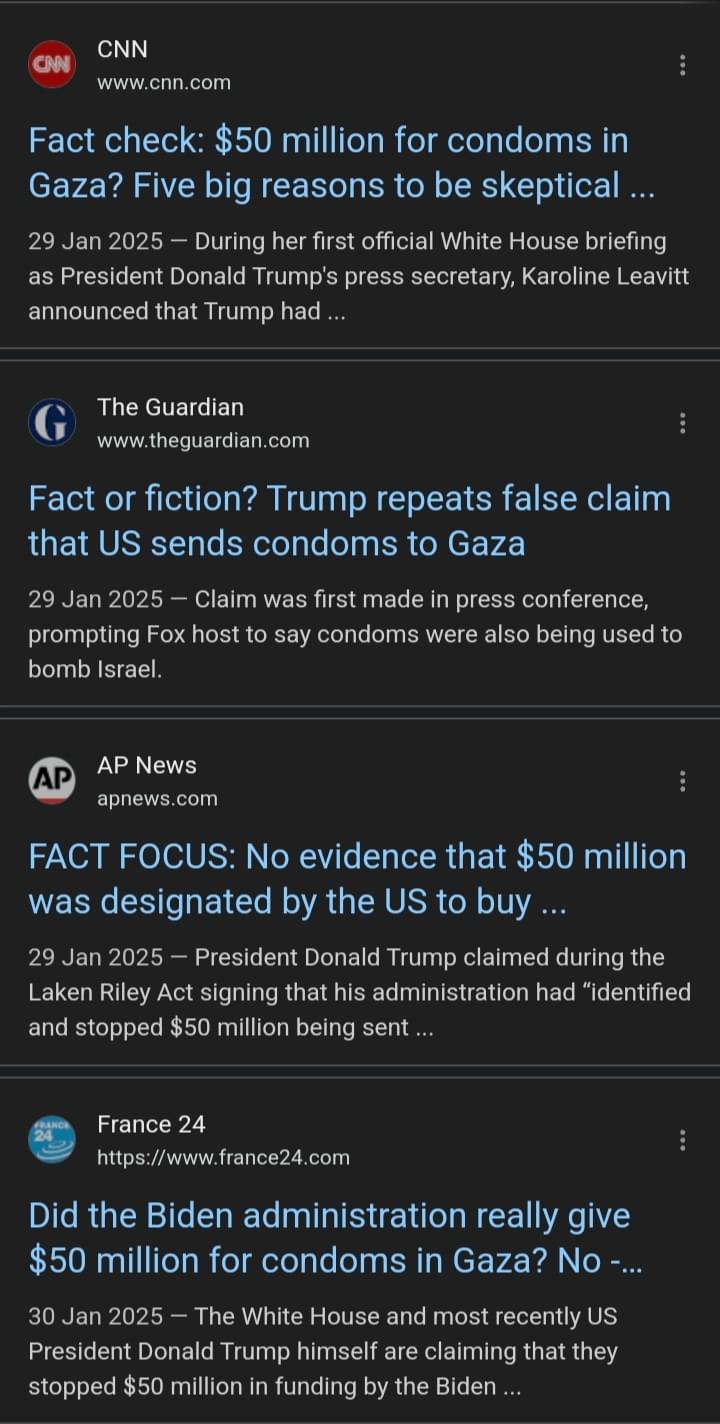Open France 24 article on Biden administration
The width and height of the screenshot is (720, 1424).
point(335,1238)
